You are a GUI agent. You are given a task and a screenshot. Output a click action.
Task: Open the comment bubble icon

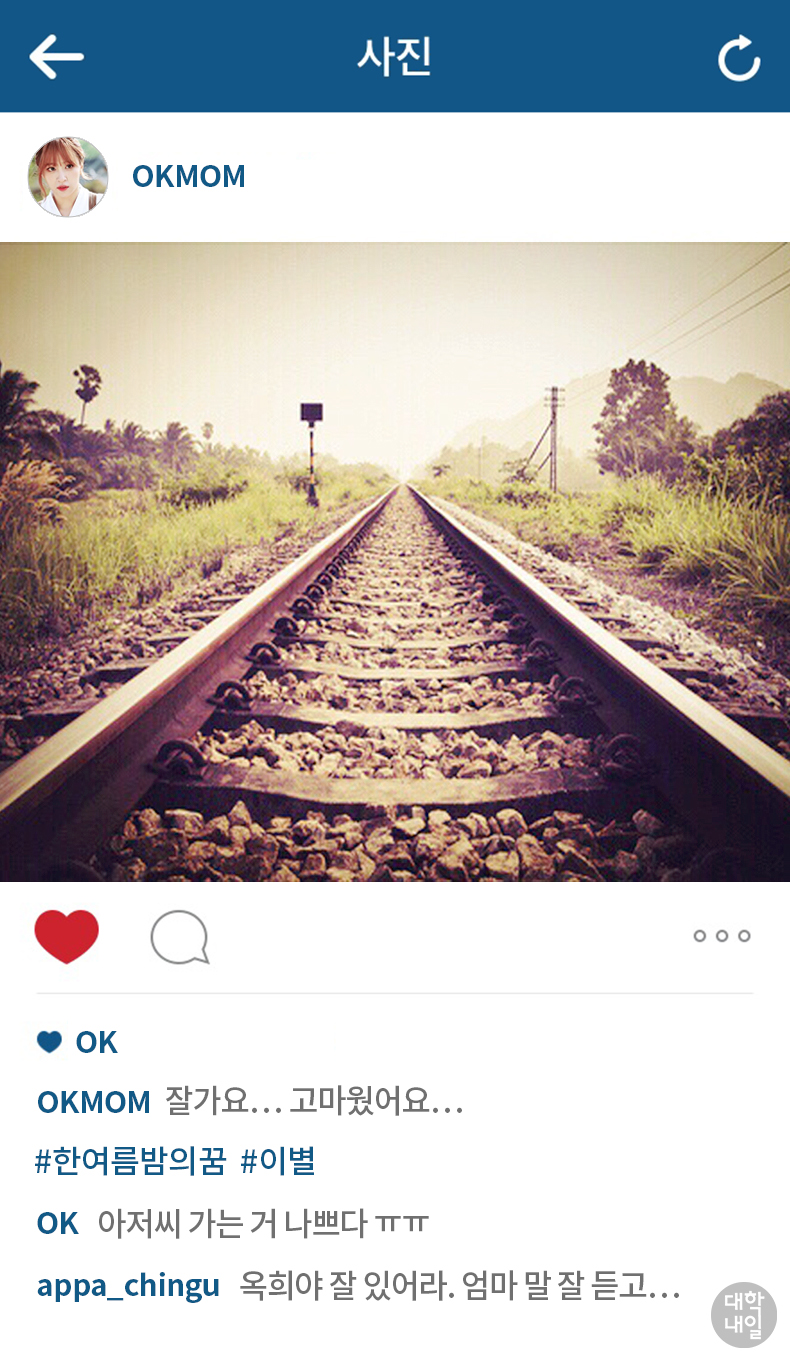[x=180, y=937]
